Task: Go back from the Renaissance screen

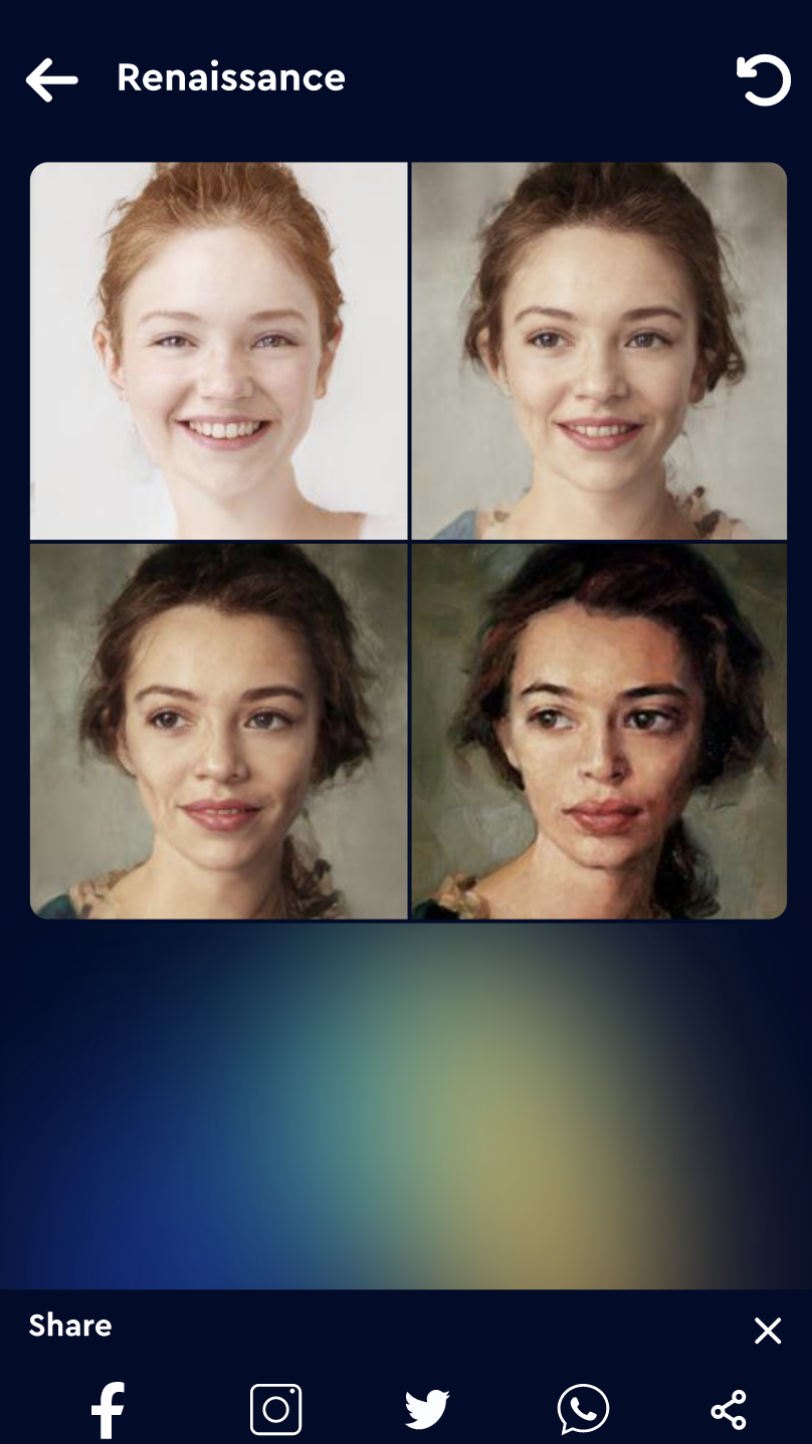Action: 52,80
